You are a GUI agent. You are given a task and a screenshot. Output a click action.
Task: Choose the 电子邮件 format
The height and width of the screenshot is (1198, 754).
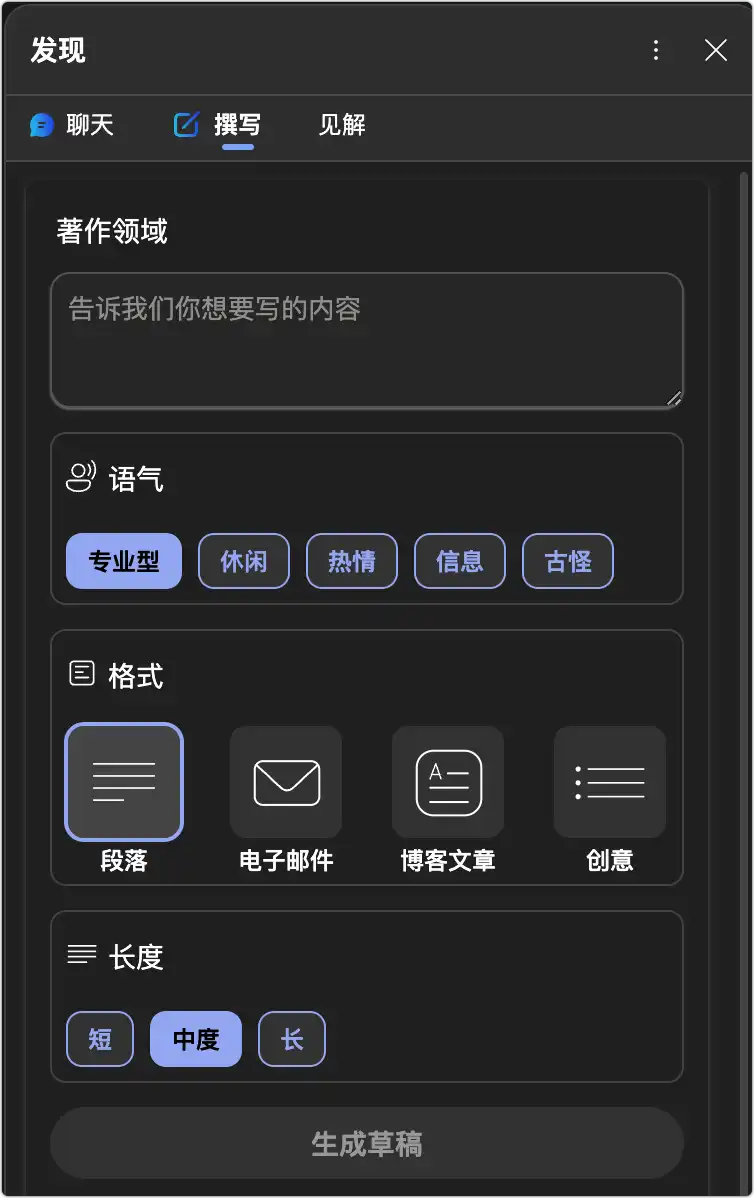pyautogui.click(x=286, y=782)
